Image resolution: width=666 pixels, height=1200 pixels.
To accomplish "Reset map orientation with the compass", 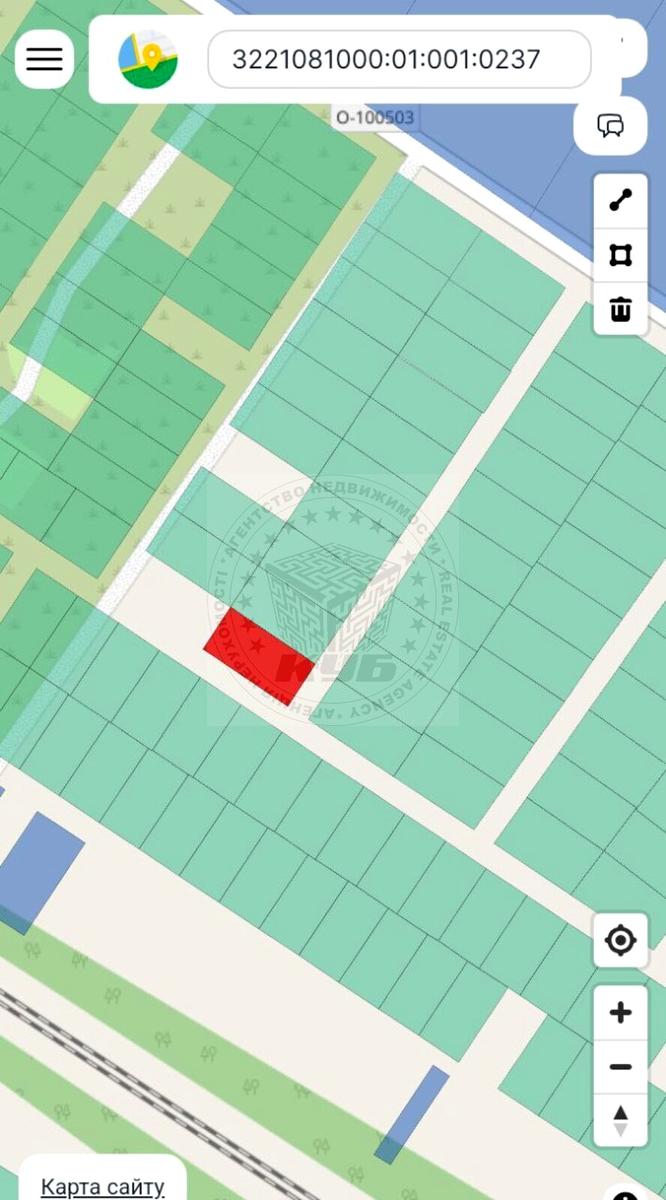I will 620,1120.
